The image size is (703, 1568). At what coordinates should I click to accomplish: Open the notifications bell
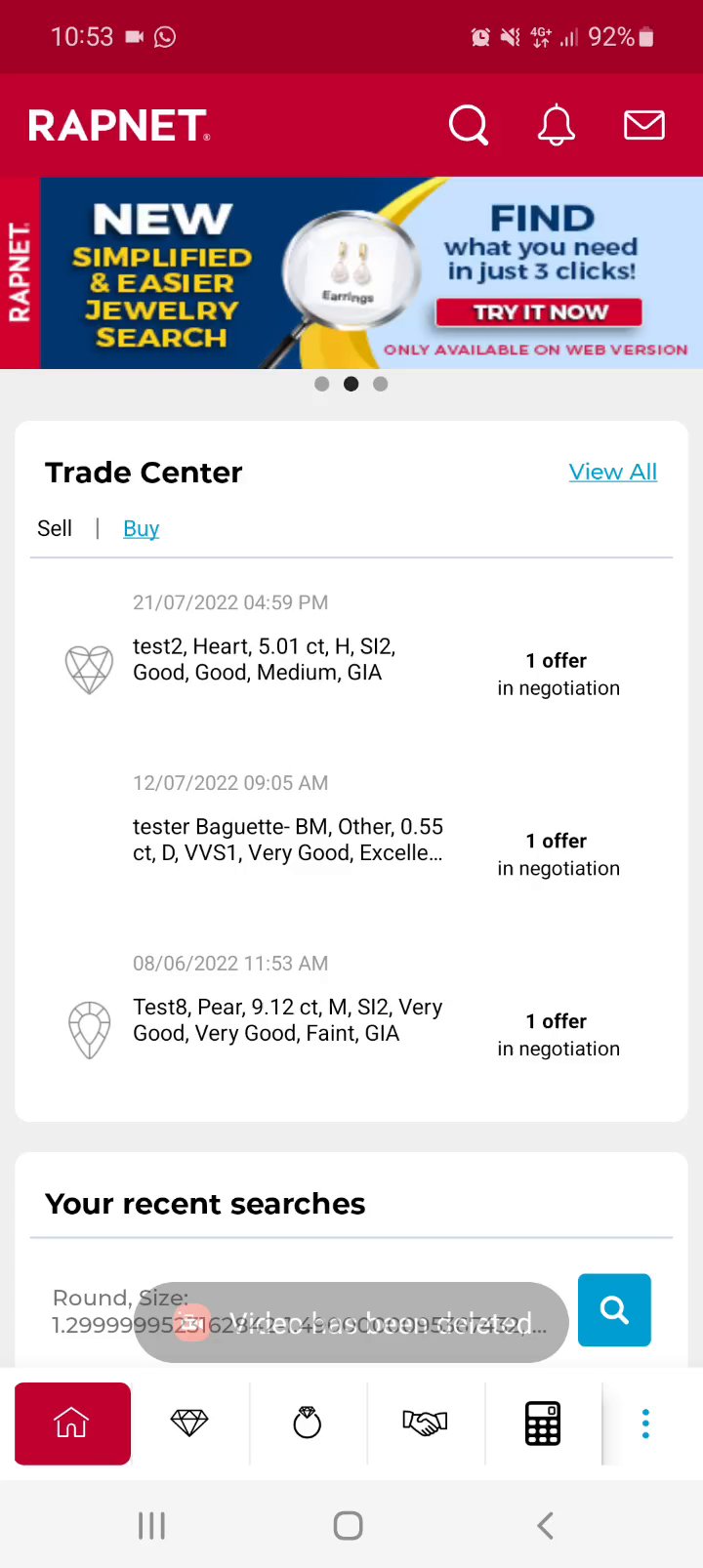pos(557,125)
